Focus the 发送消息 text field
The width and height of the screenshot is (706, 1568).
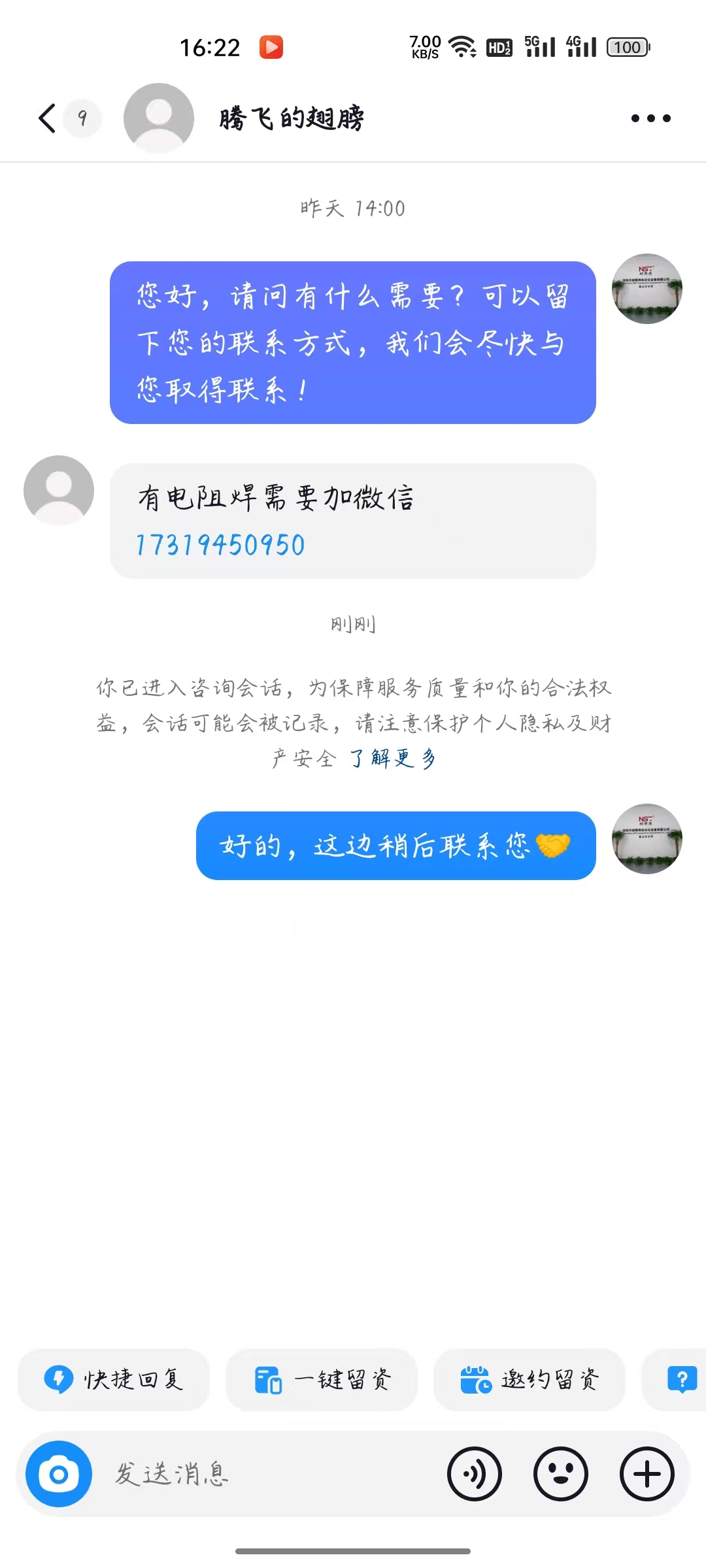pos(261,1474)
